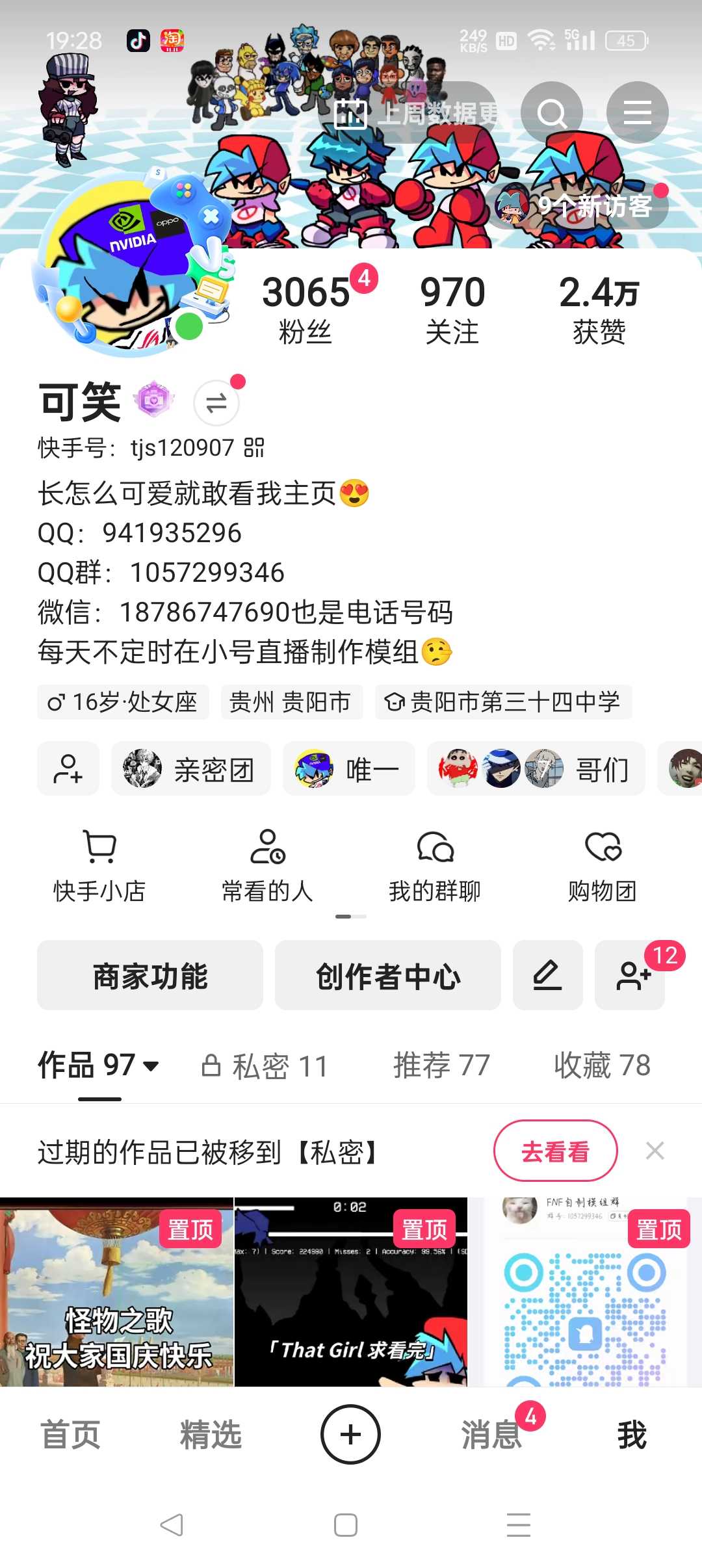View the 9 new visitors
Image resolution: width=702 pixels, height=1568 pixels.
577,206
